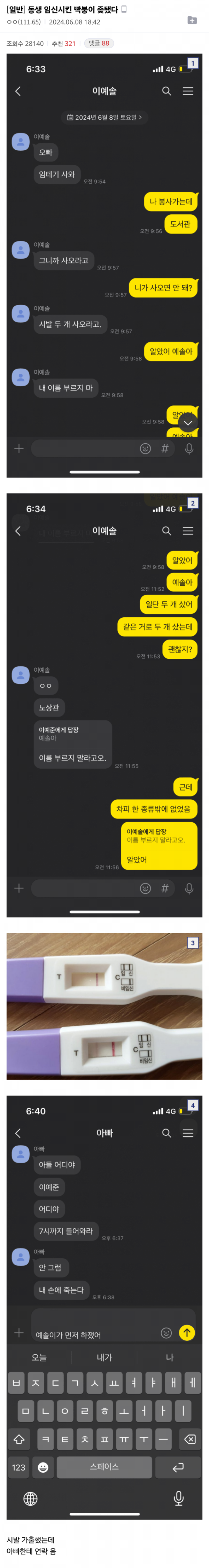Image resolution: width=209 pixels, height=1568 pixels.
Task: Open the first attached image numbered 1
Action: (x=104, y=265)
